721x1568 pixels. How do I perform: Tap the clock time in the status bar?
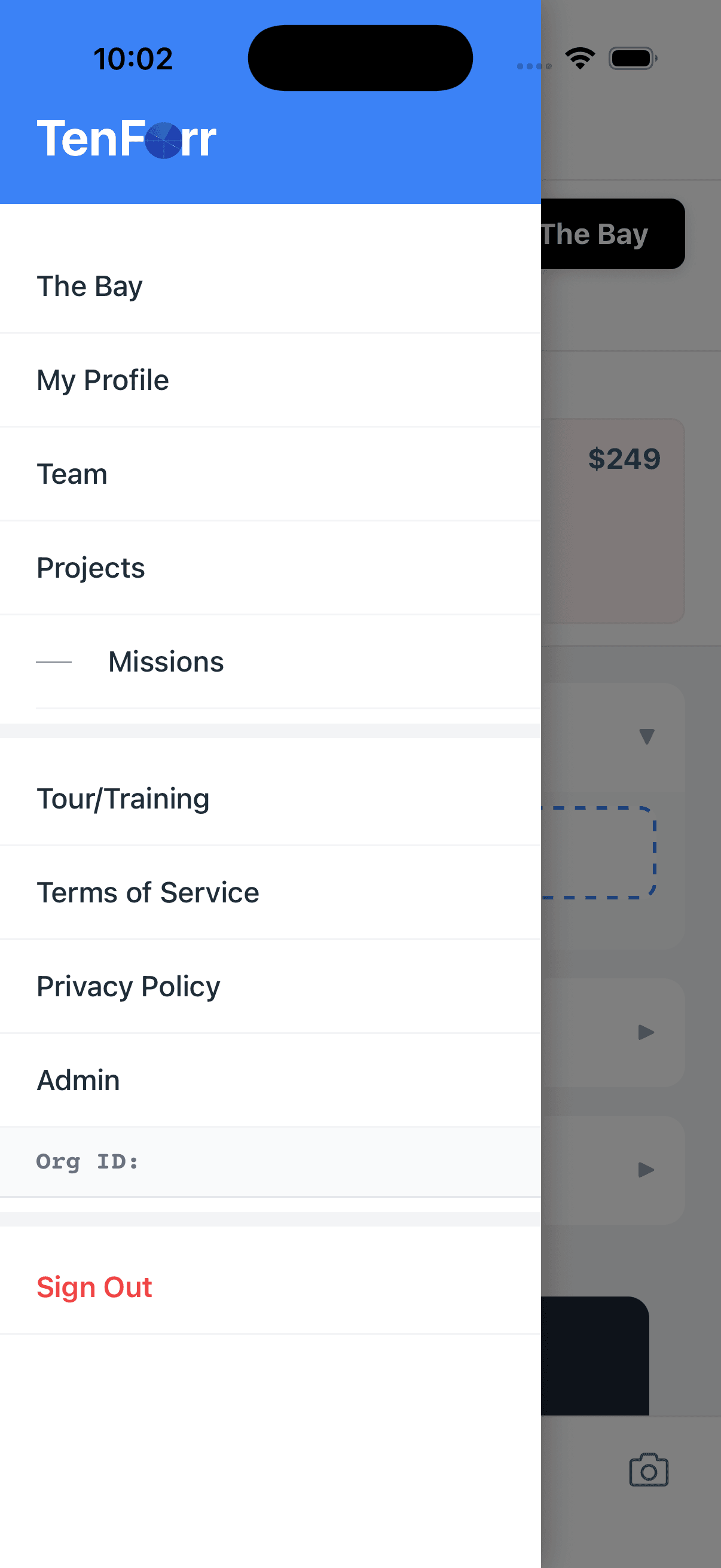pyautogui.click(x=133, y=57)
